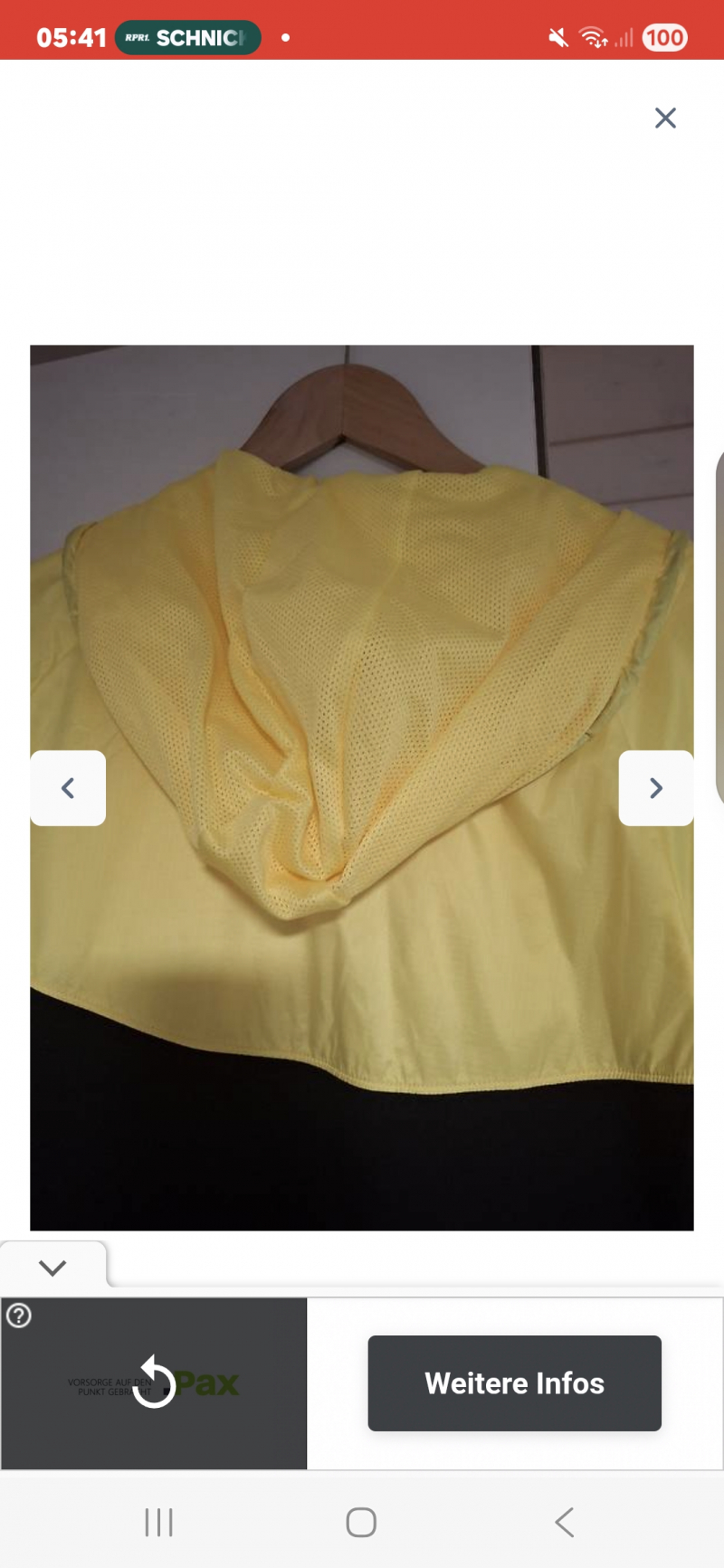This screenshot has width=724, height=1568.
Task: Open the recent apps view
Action: pyautogui.click(x=158, y=1522)
